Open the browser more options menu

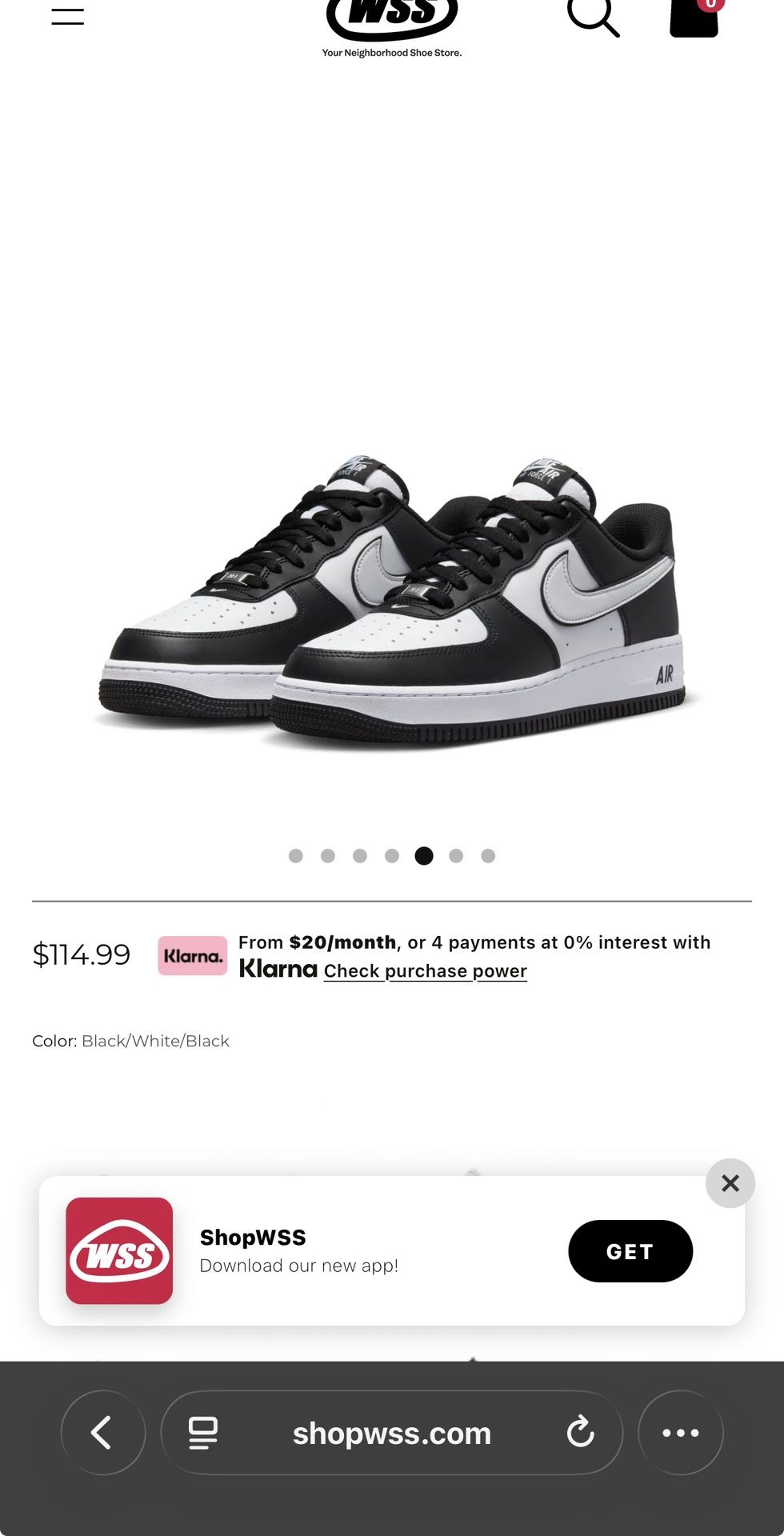click(680, 1433)
